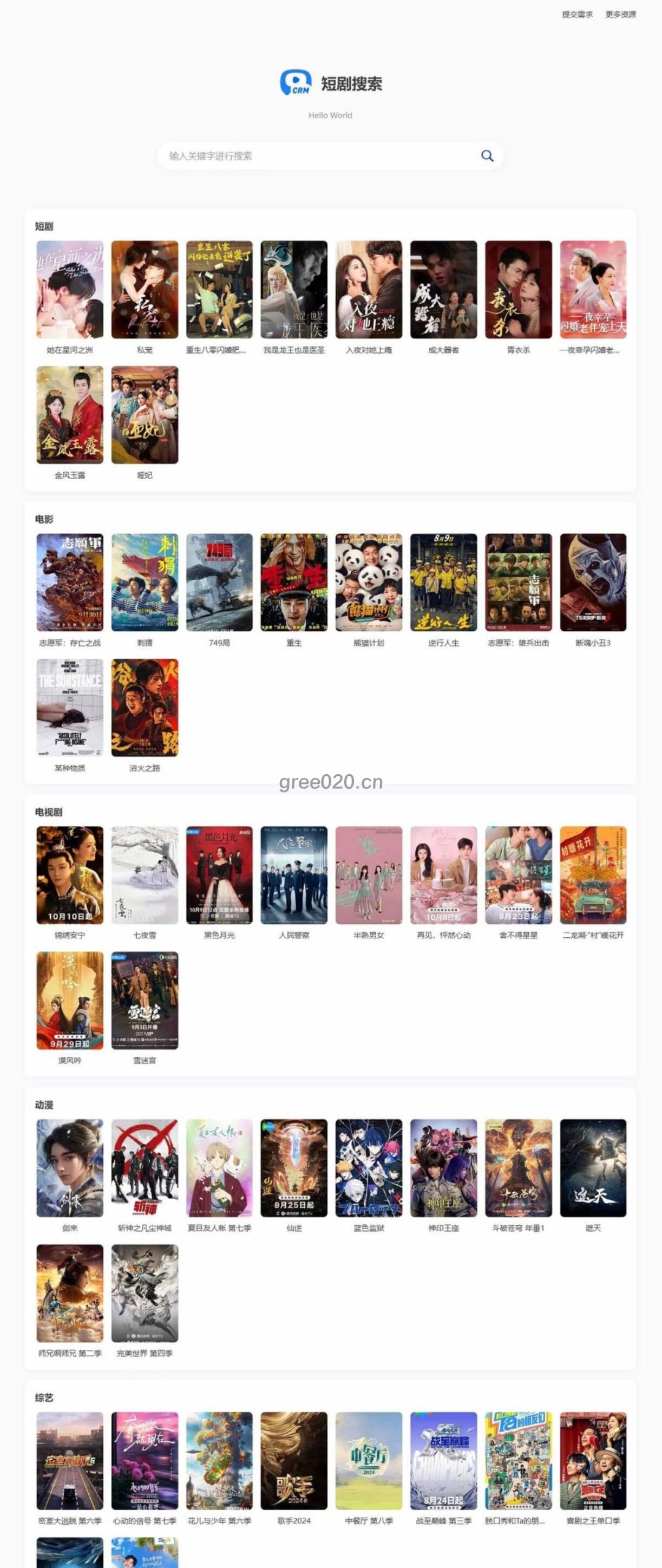Open the 提交需求 link
Image resolution: width=662 pixels, height=1568 pixels.
[x=577, y=15]
